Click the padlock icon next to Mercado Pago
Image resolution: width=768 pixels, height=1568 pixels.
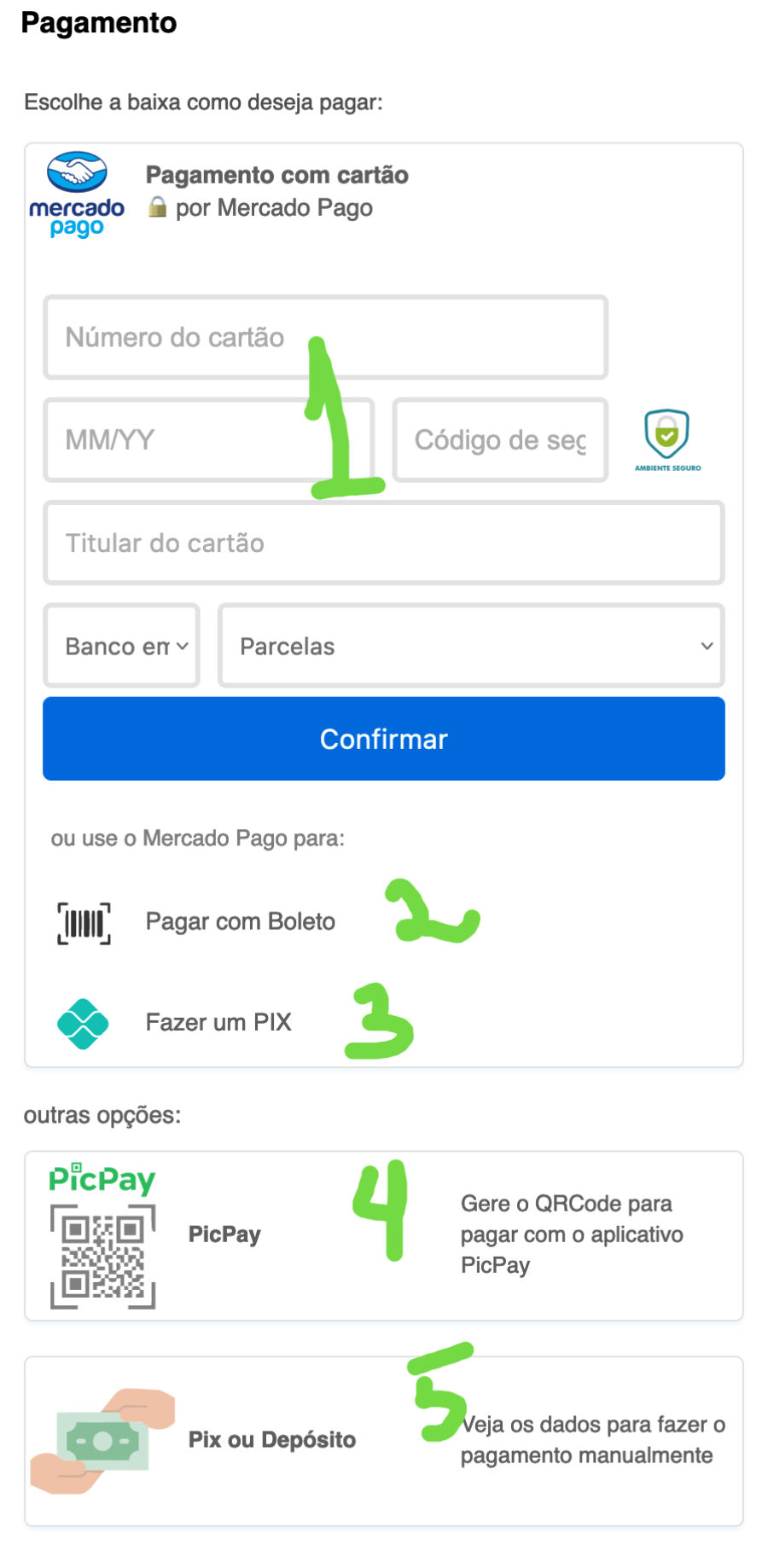point(157,207)
